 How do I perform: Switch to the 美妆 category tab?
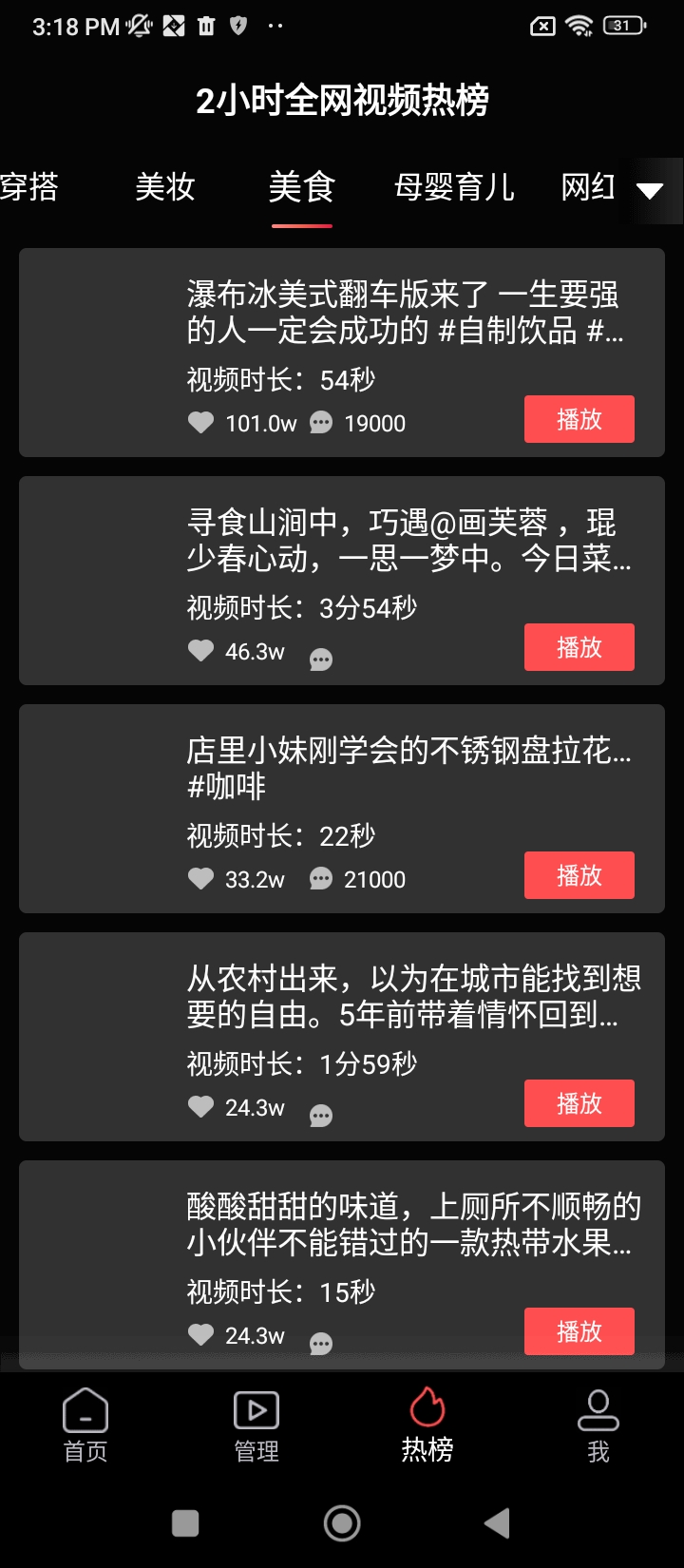coord(165,187)
